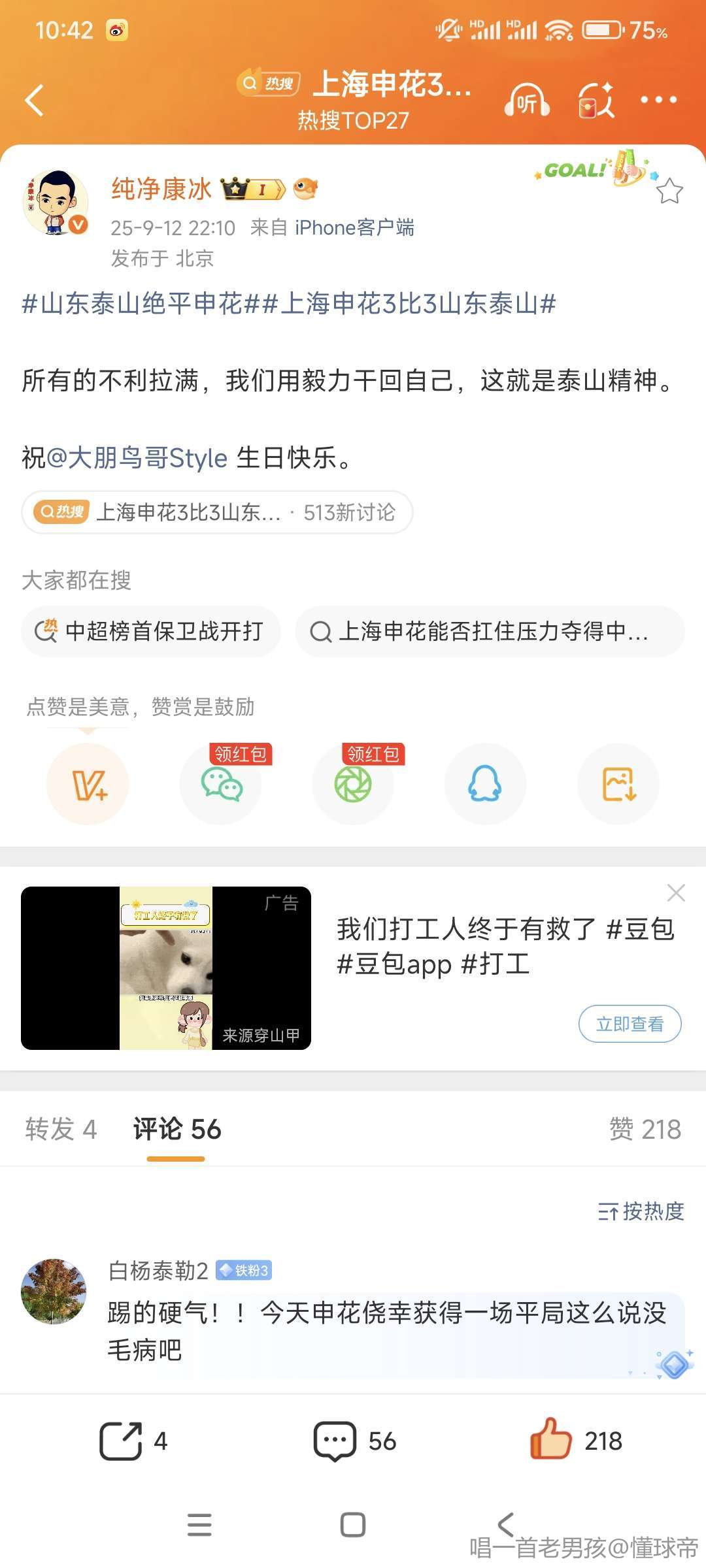The width and height of the screenshot is (706, 1568).
Task: Share via QQ penguin icon
Action: 485,784
